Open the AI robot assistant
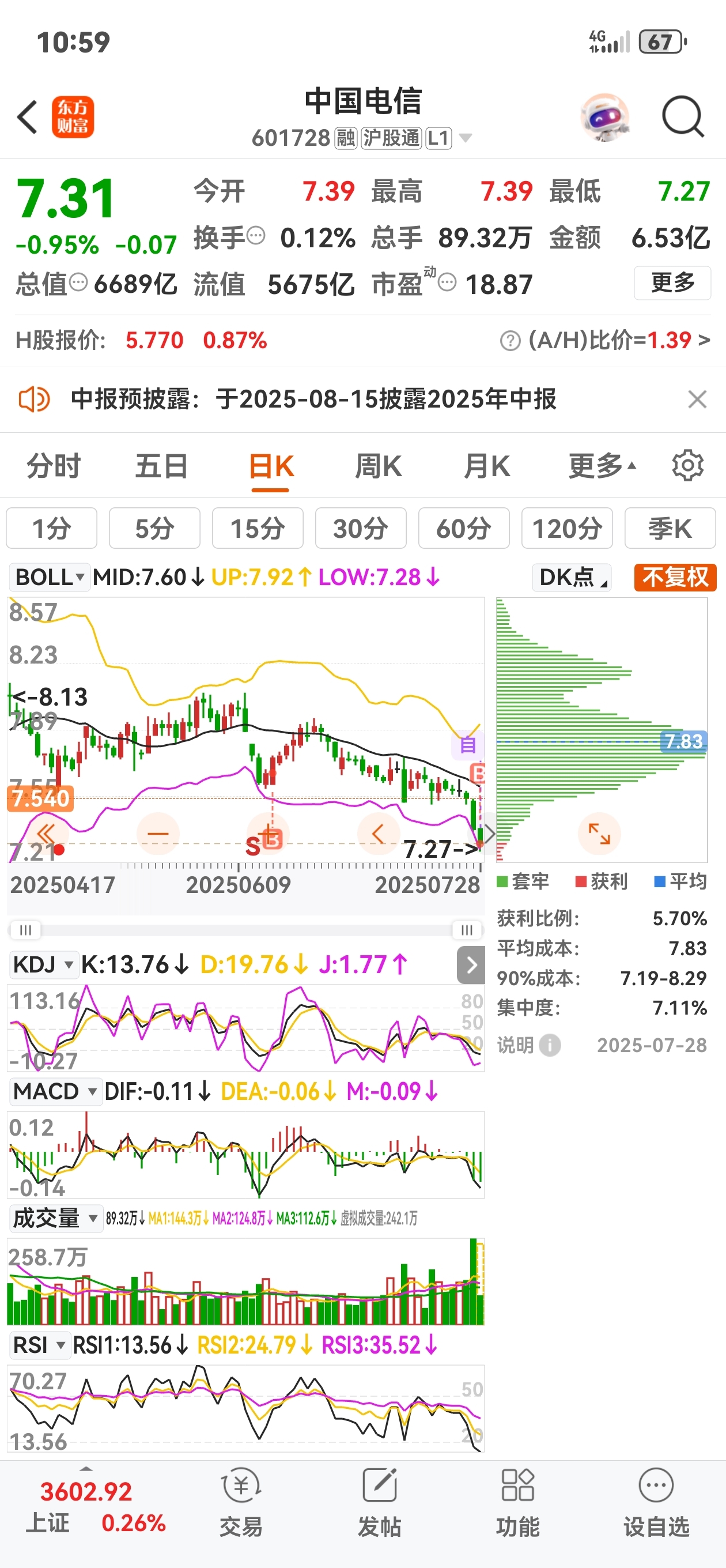This screenshot has height=1568, width=726. tap(604, 117)
